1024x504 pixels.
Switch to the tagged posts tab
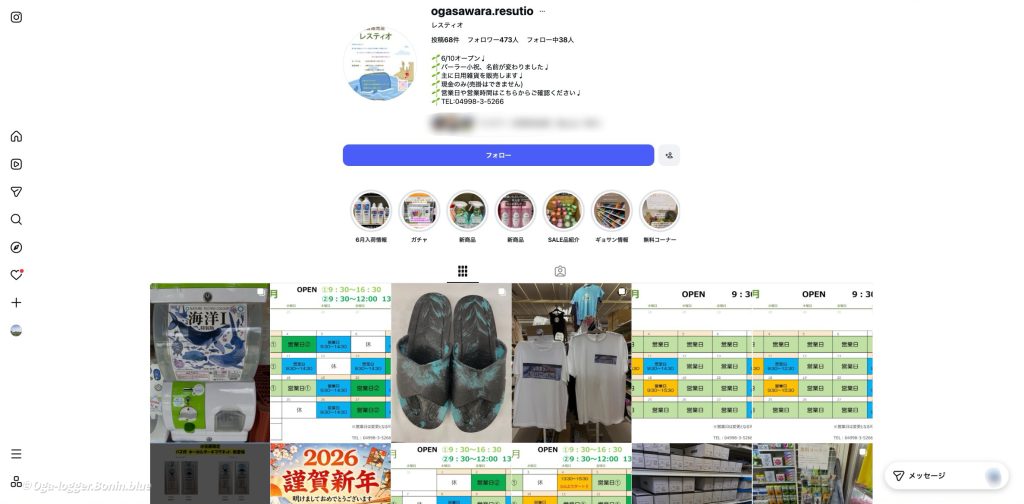[560, 271]
